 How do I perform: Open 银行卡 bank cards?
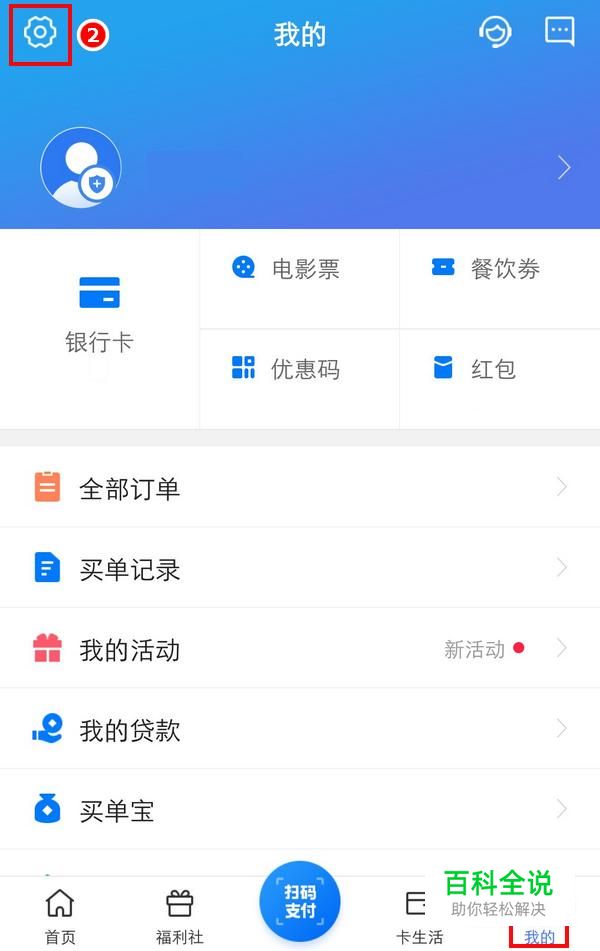pyautogui.click(x=99, y=315)
